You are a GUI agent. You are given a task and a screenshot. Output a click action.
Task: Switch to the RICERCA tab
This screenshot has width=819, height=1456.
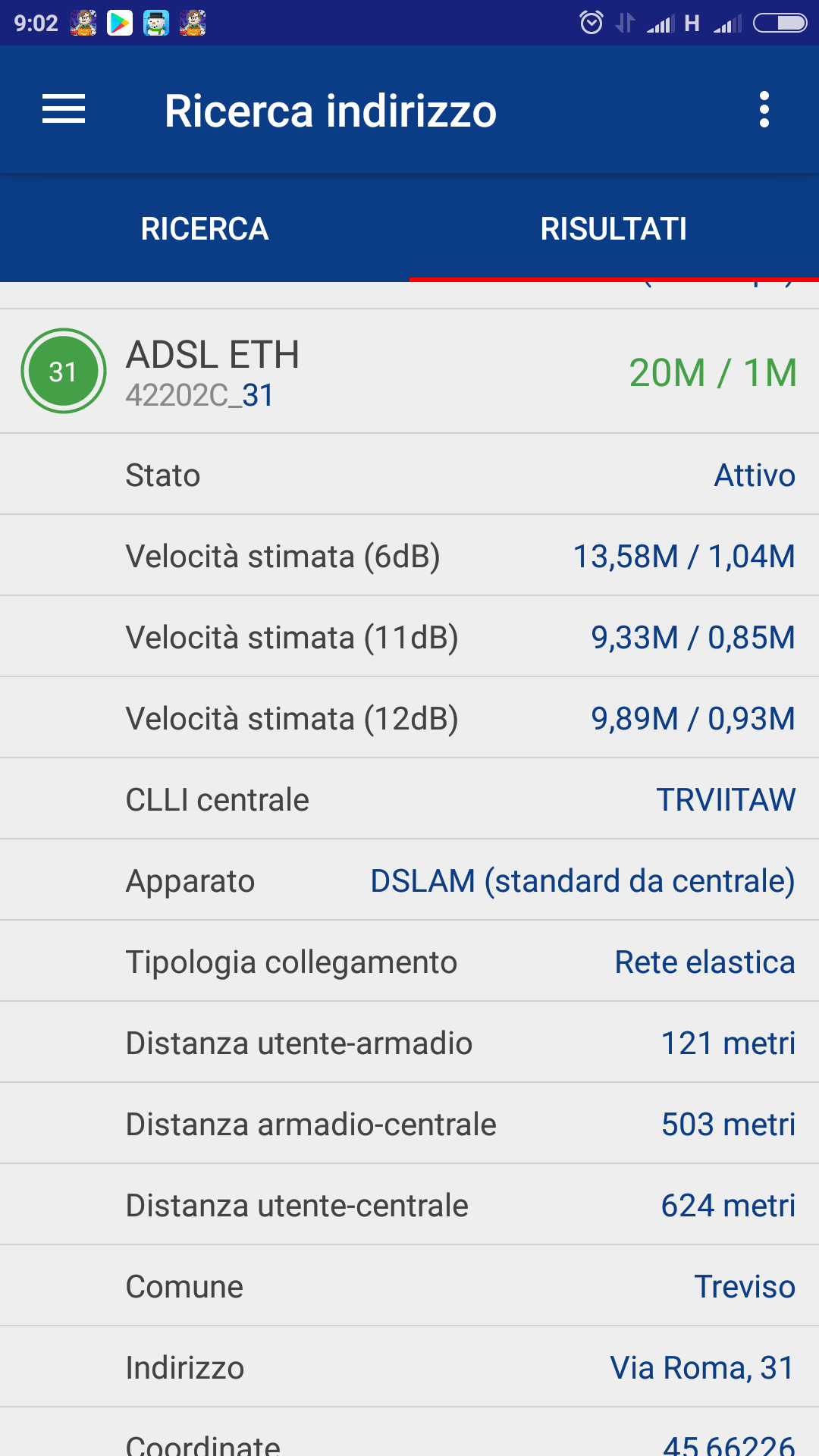pos(205,228)
